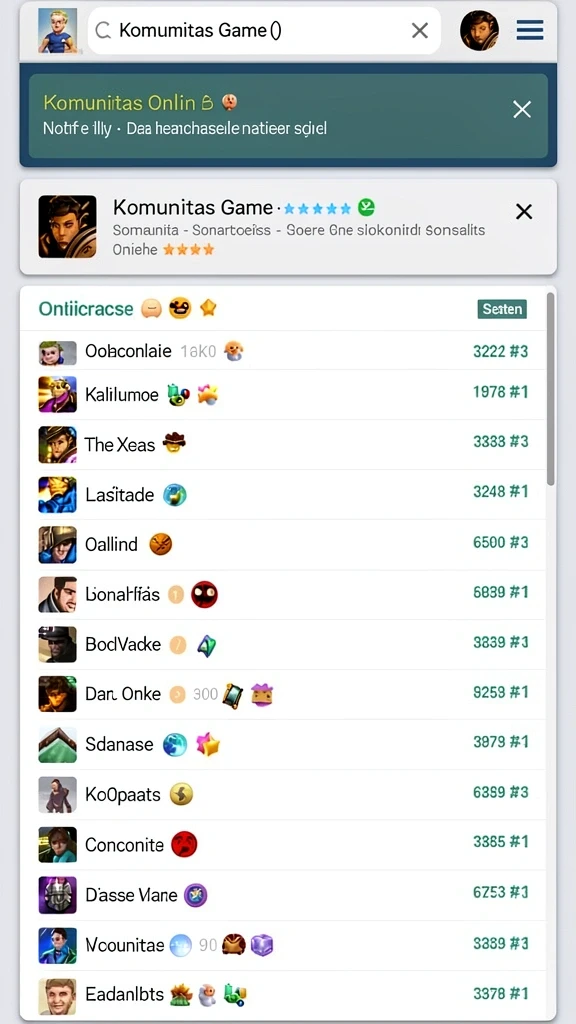Open the Kalilumoe row

point(283,394)
